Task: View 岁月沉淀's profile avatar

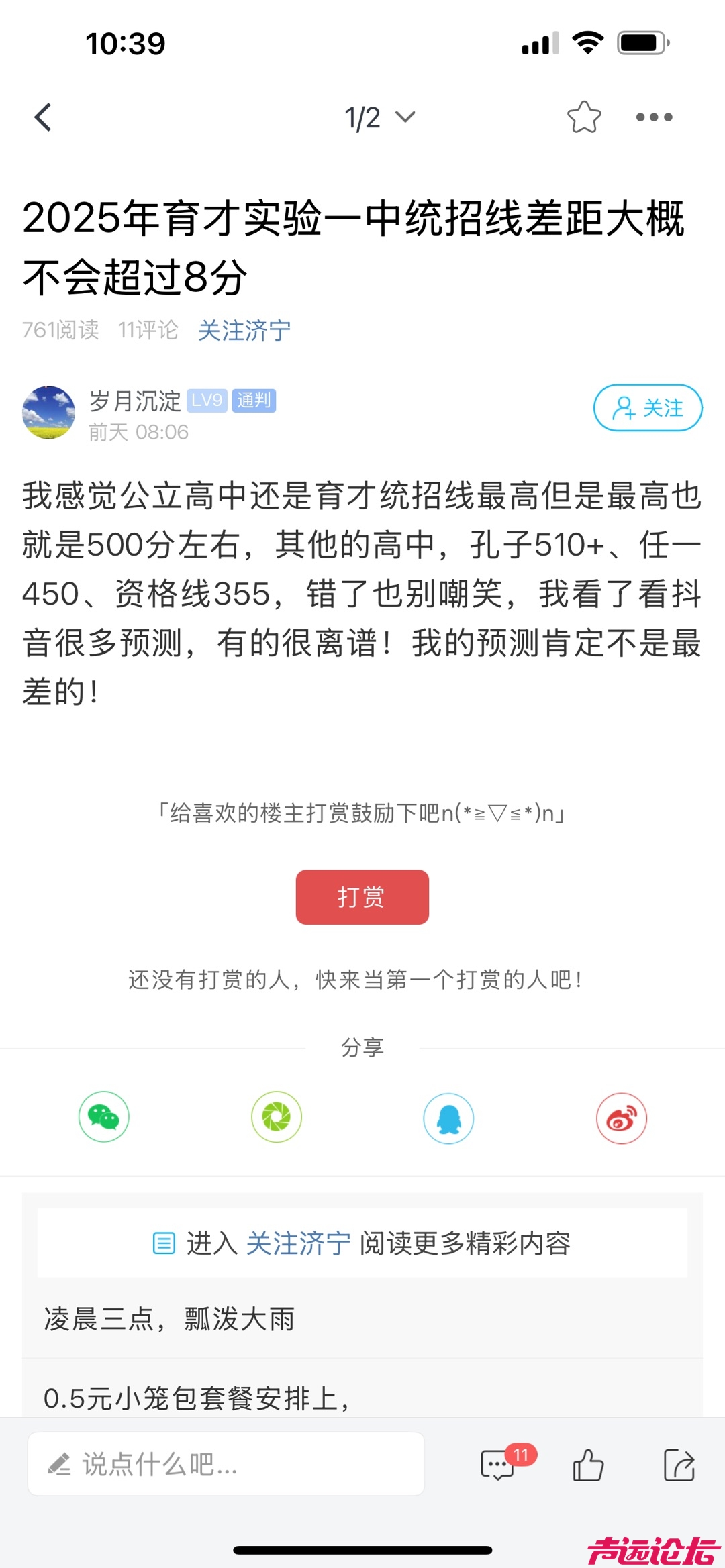Action: tap(48, 413)
